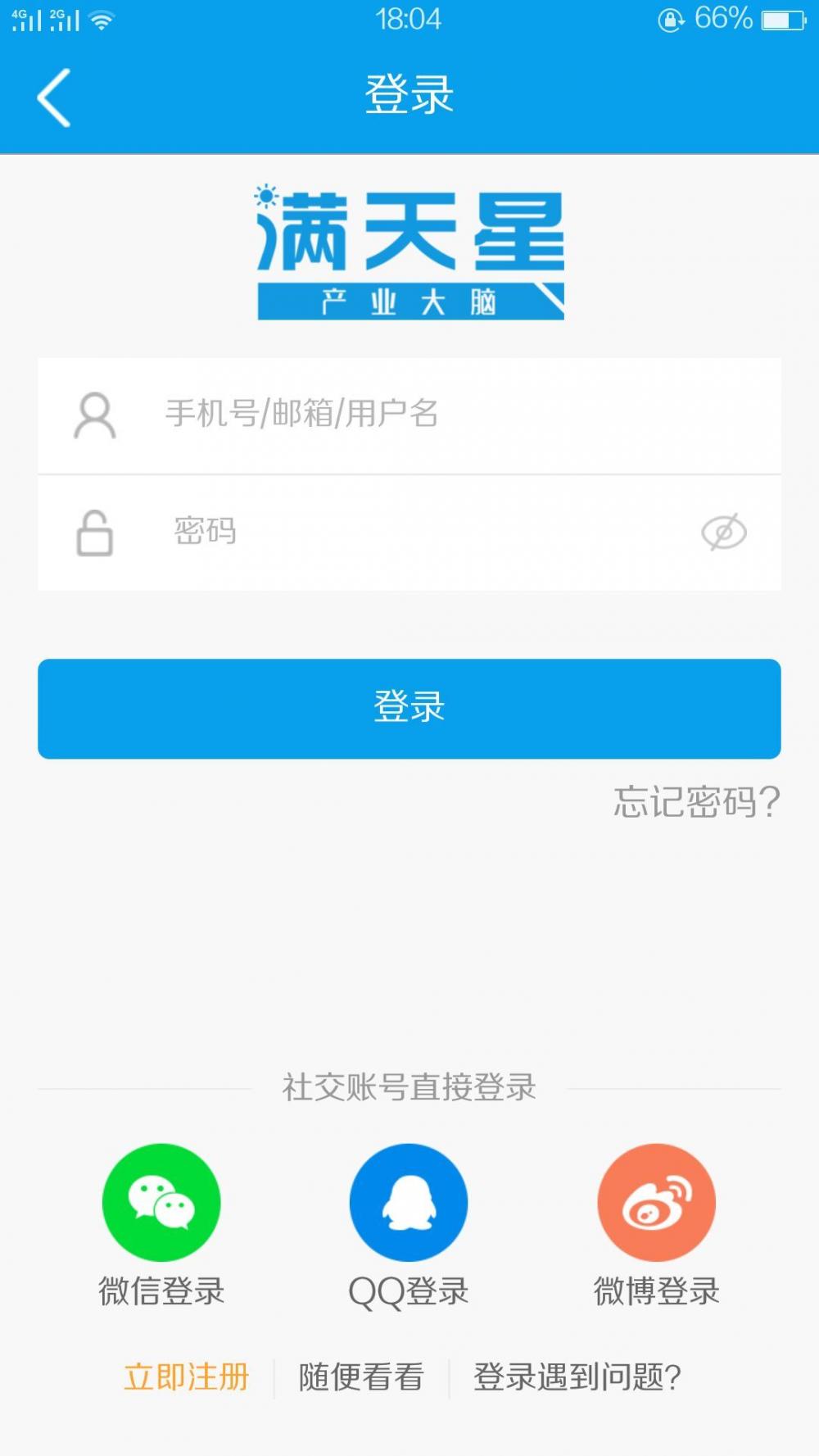Sign in with Weibo (微博登录)
819x1456 pixels.
click(656, 1226)
